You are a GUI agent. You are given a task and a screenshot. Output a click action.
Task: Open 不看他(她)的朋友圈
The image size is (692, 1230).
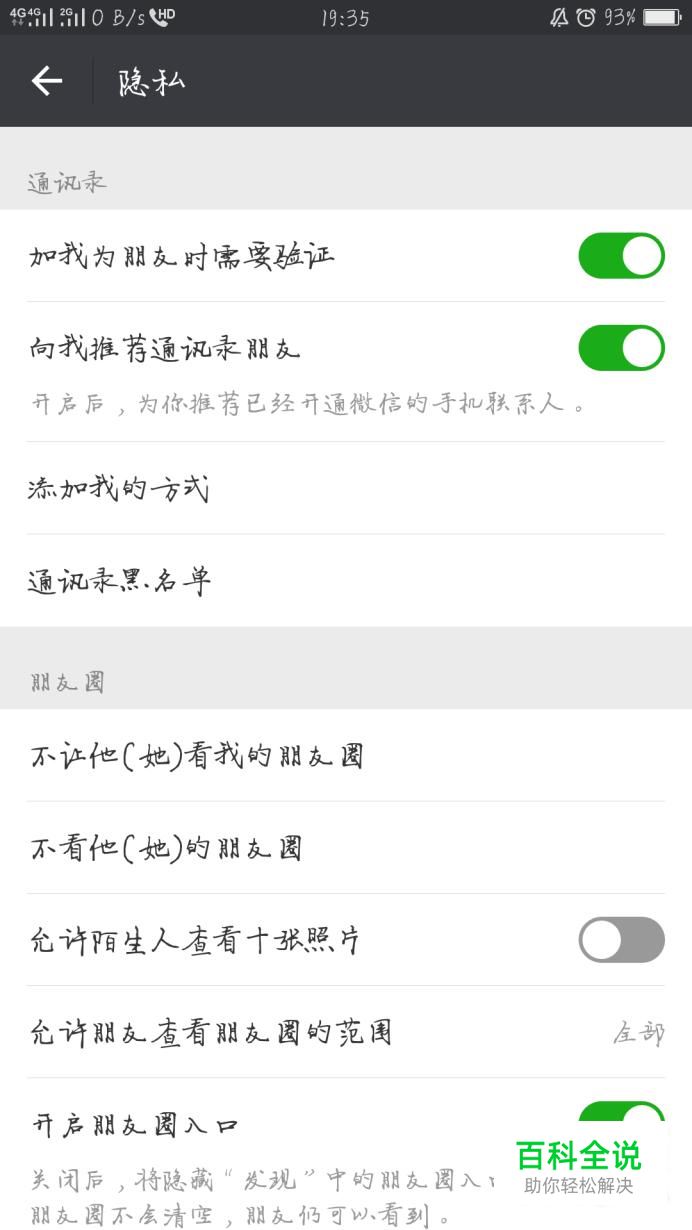click(346, 848)
